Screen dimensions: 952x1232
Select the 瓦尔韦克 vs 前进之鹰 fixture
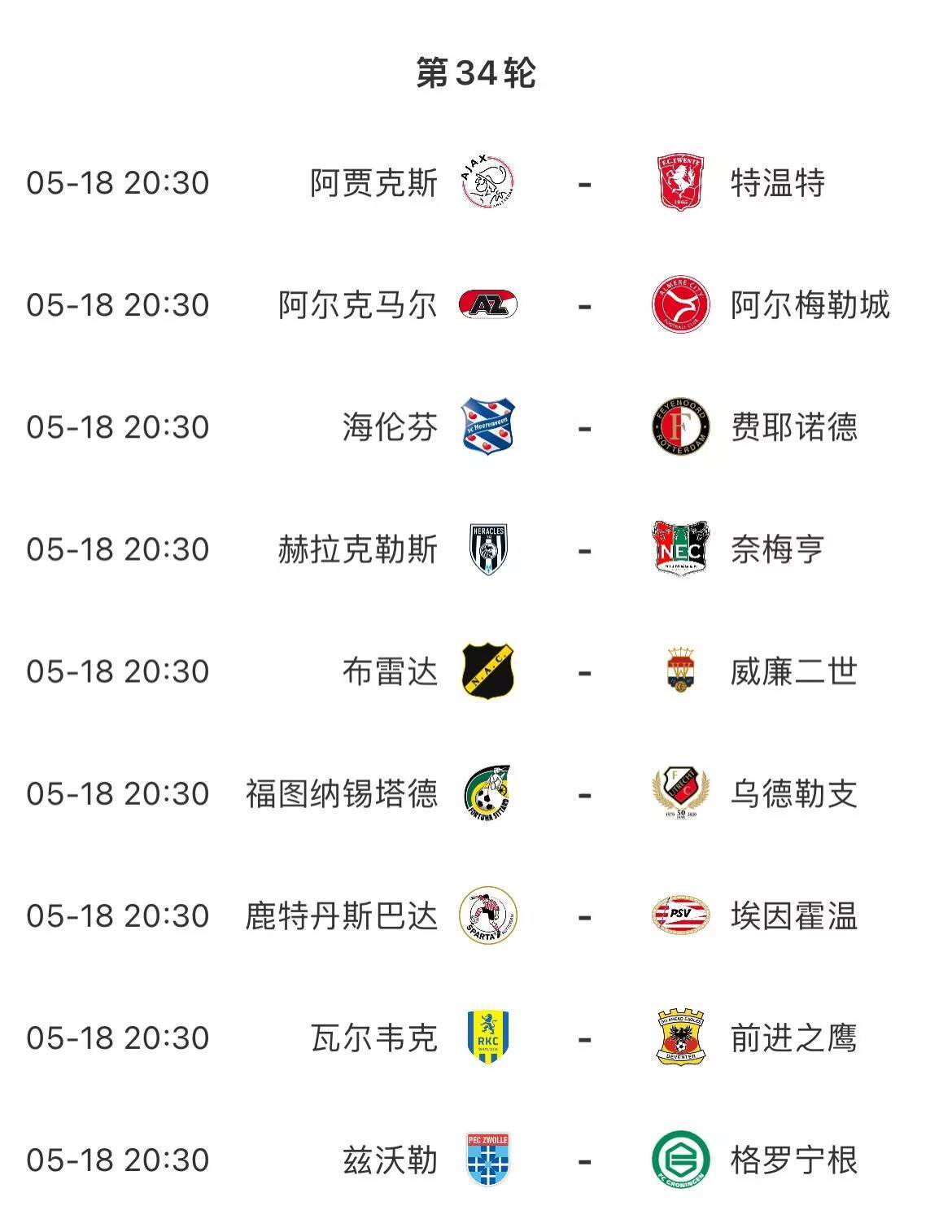pyautogui.click(x=583, y=1038)
